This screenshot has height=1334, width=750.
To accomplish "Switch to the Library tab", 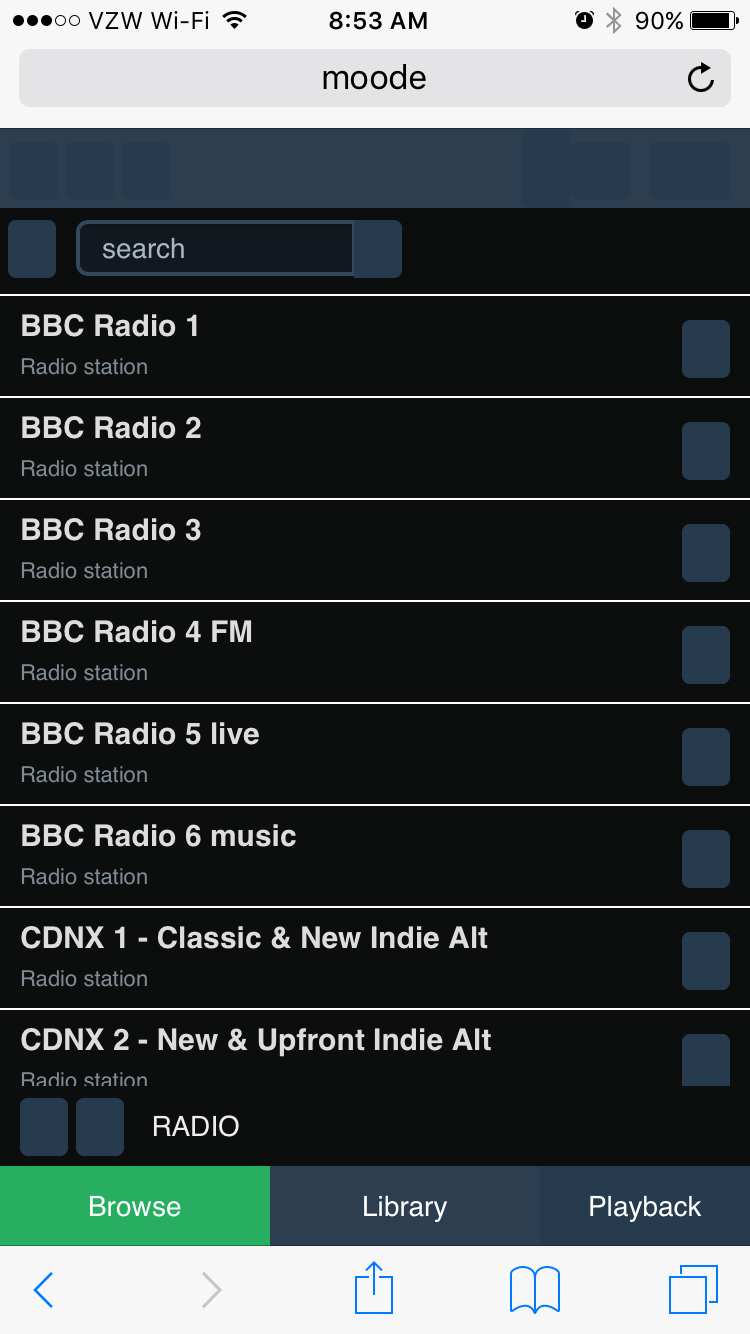I will [405, 1206].
